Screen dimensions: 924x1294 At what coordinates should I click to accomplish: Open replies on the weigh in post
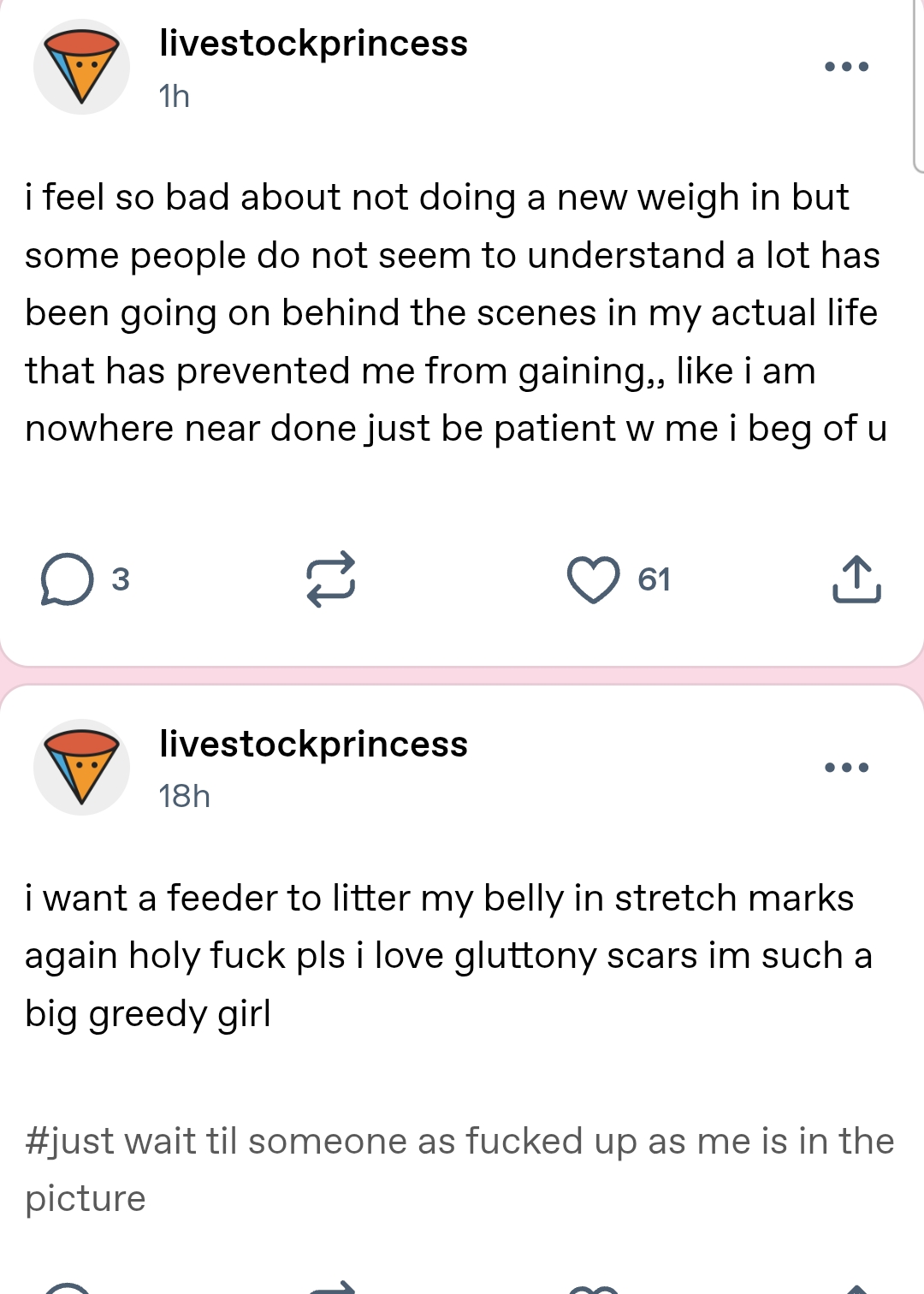68,579
